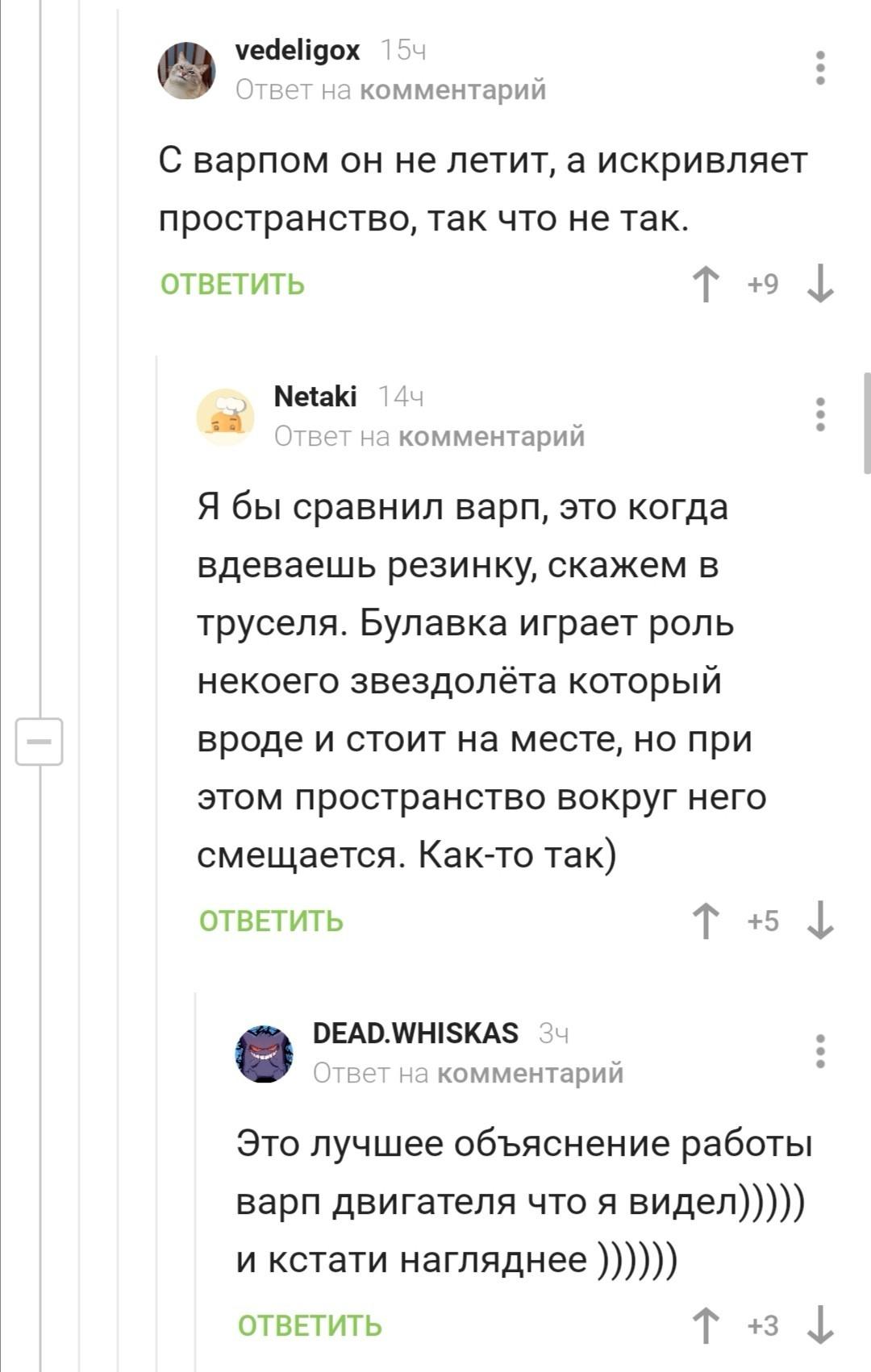Downvote vedeligox's comment
871x1372 pixels.
(x=820, y=284)
